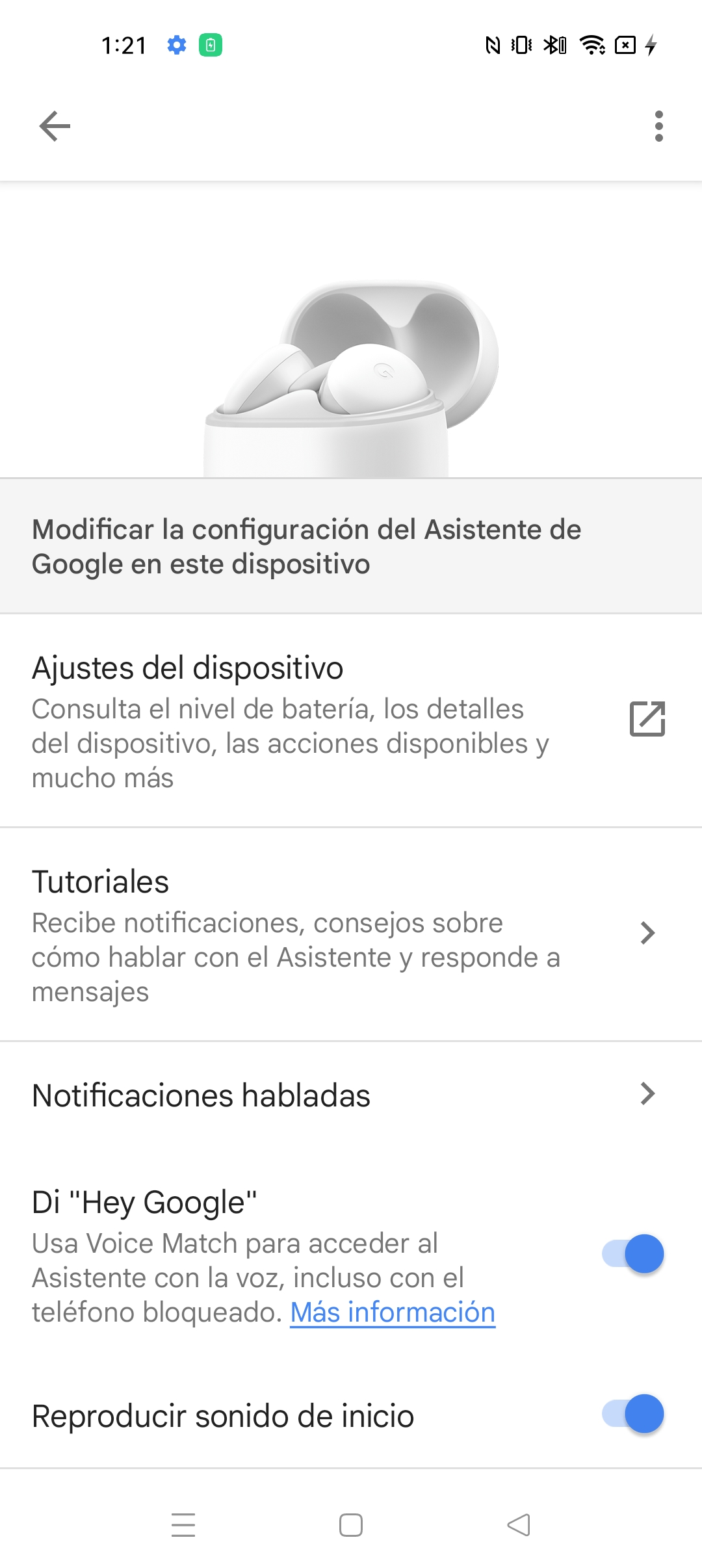Open recent apps from navigation bar

(x=183, y=1525)
